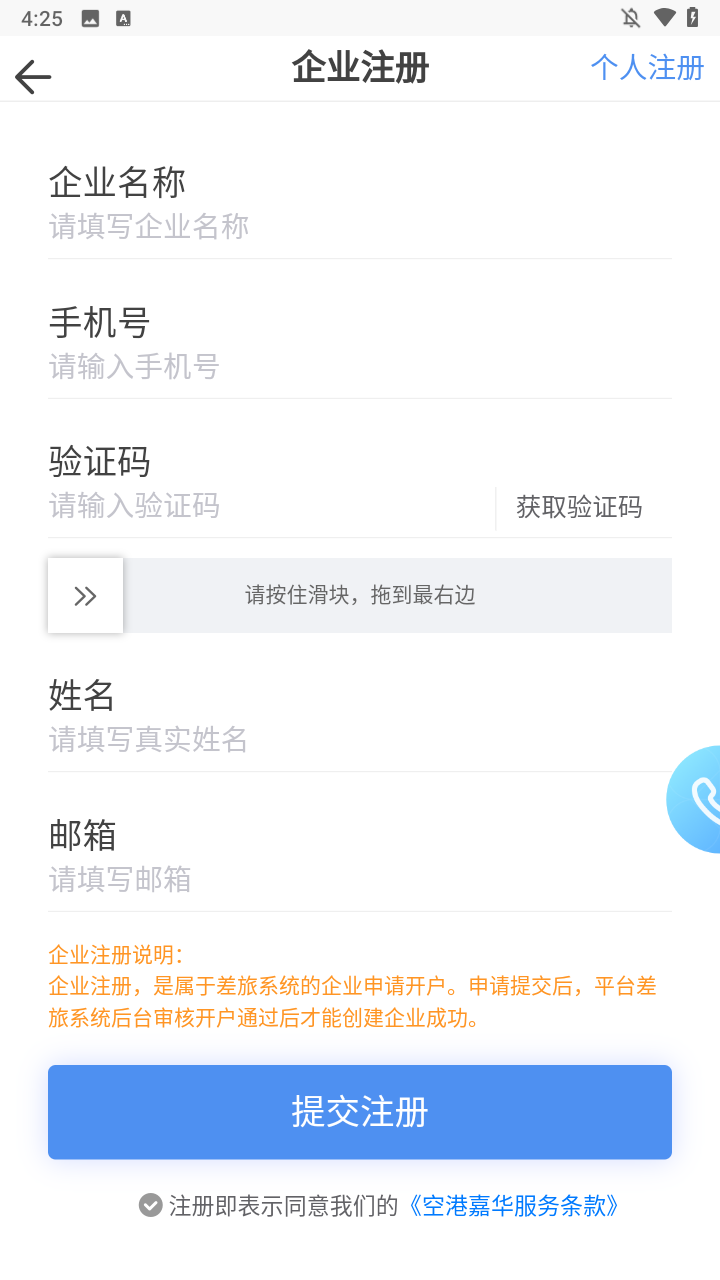
Task: Switch to 个人注册 registration
Action: pyautogui.click(x=647, y=67)
